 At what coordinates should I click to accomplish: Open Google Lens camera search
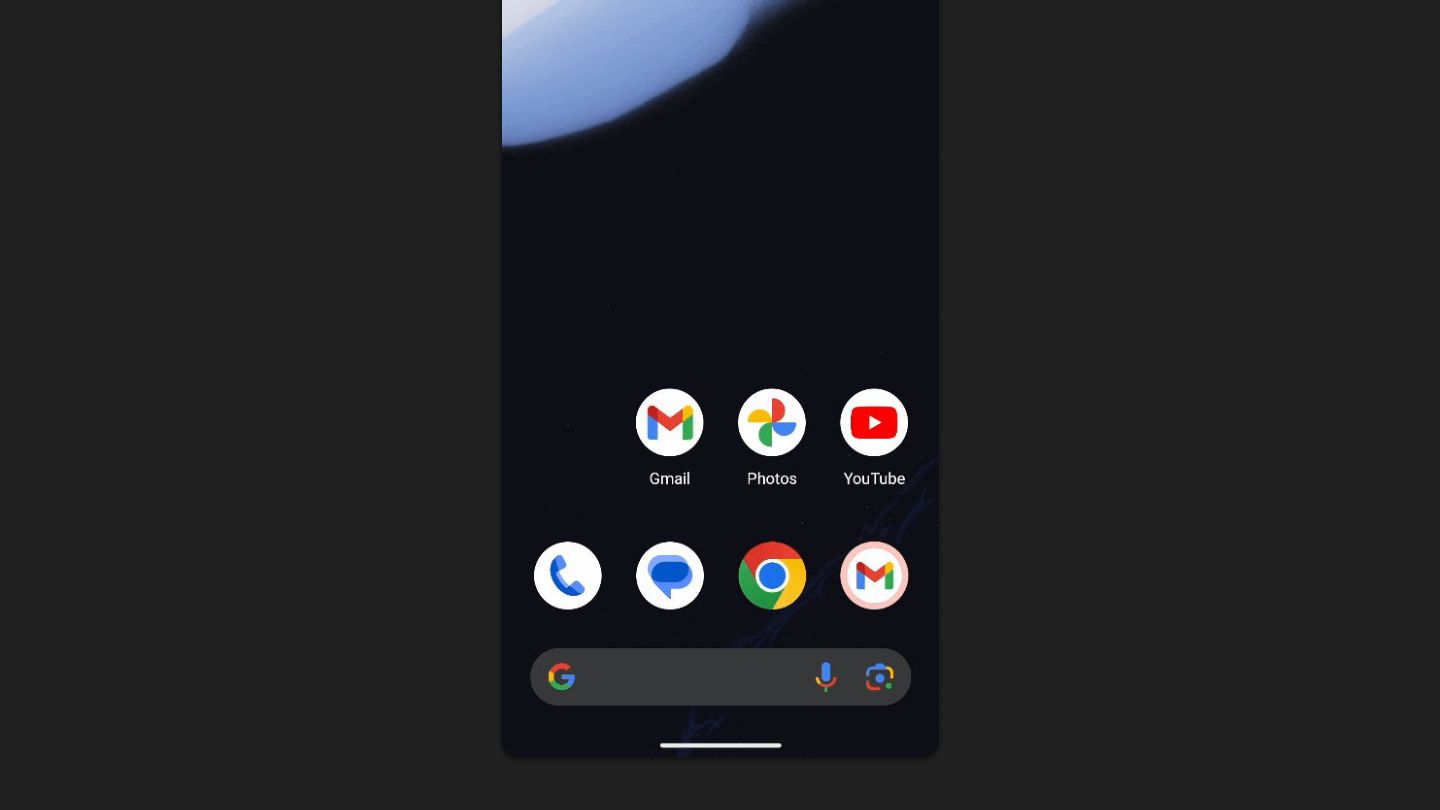click(879, 677)
